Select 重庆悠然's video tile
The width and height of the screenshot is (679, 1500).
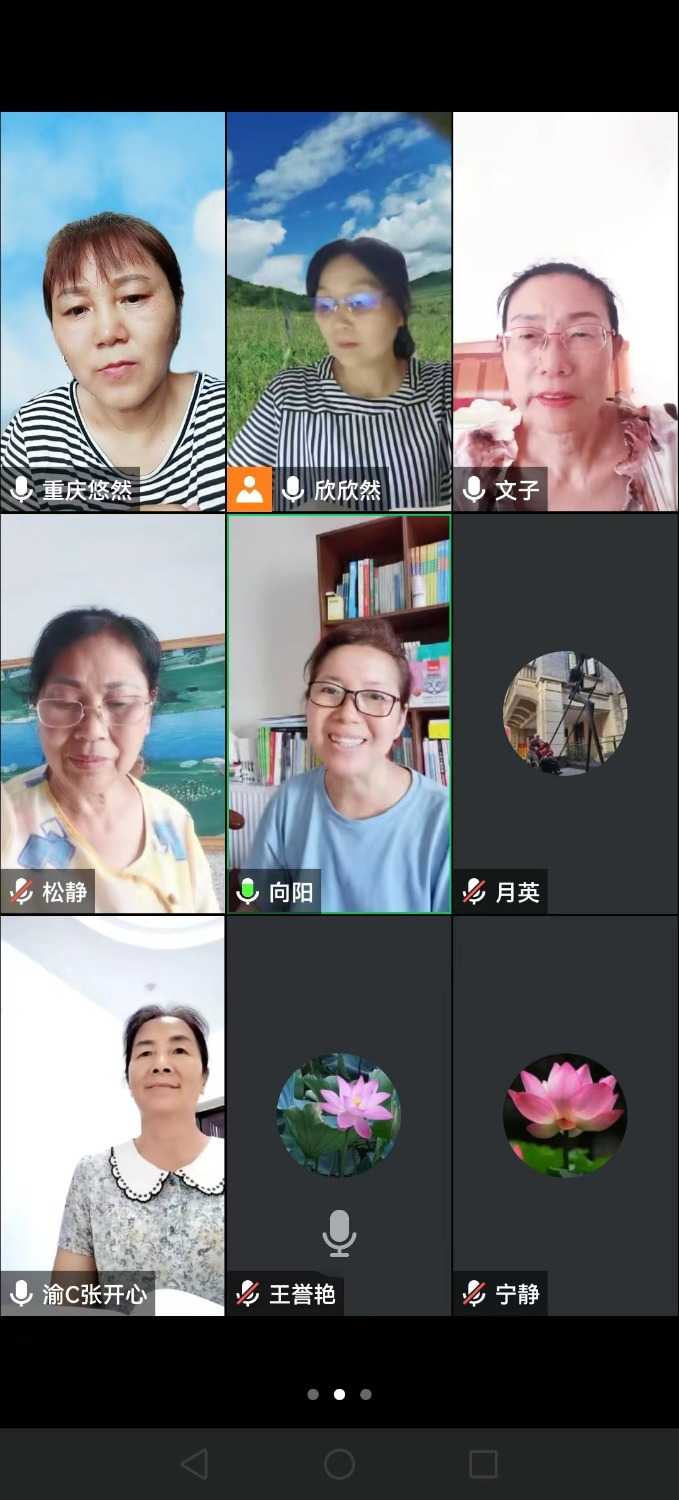(112, 311)
